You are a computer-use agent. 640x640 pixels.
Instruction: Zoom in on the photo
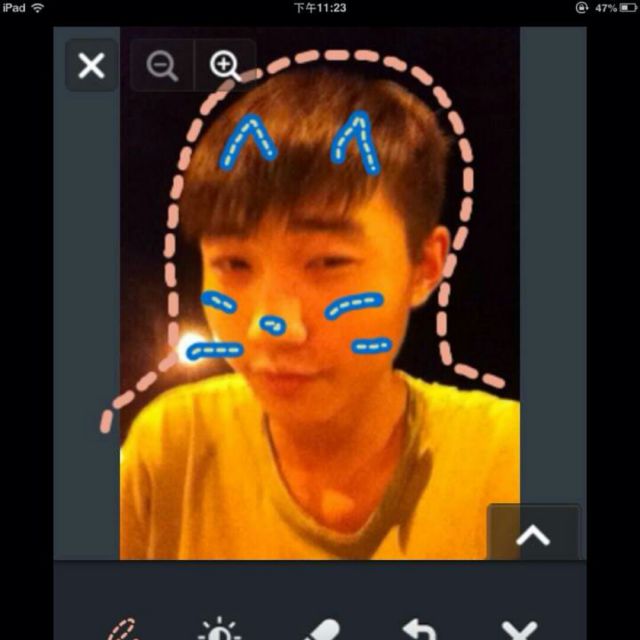[225, 66]
